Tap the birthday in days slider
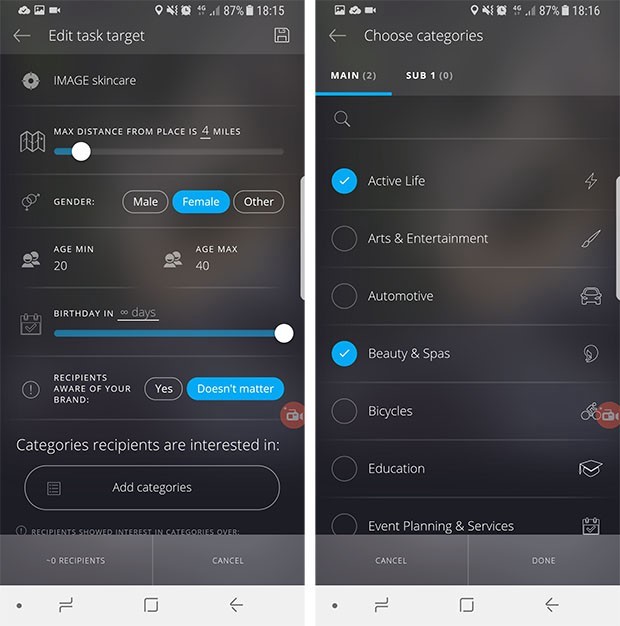The height and width of the screenshot is (626, 620). (284, 333)
